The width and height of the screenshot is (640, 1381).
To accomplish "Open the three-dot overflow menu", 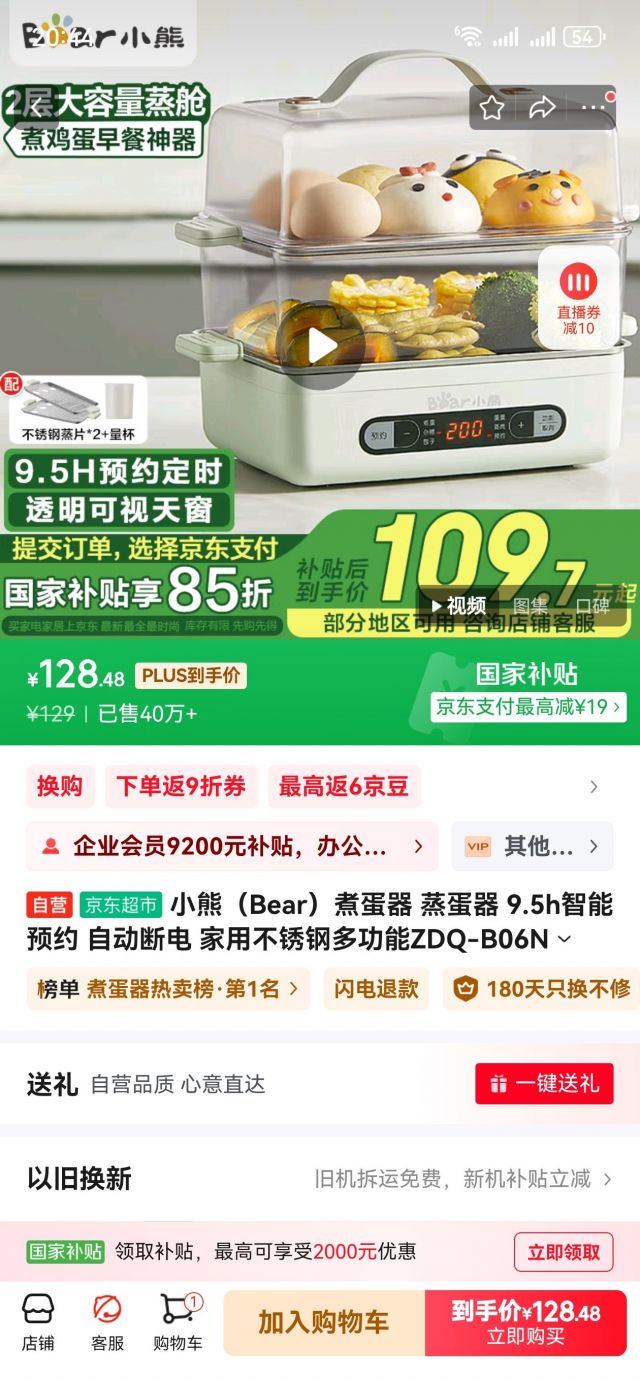I will coord(593,108).
